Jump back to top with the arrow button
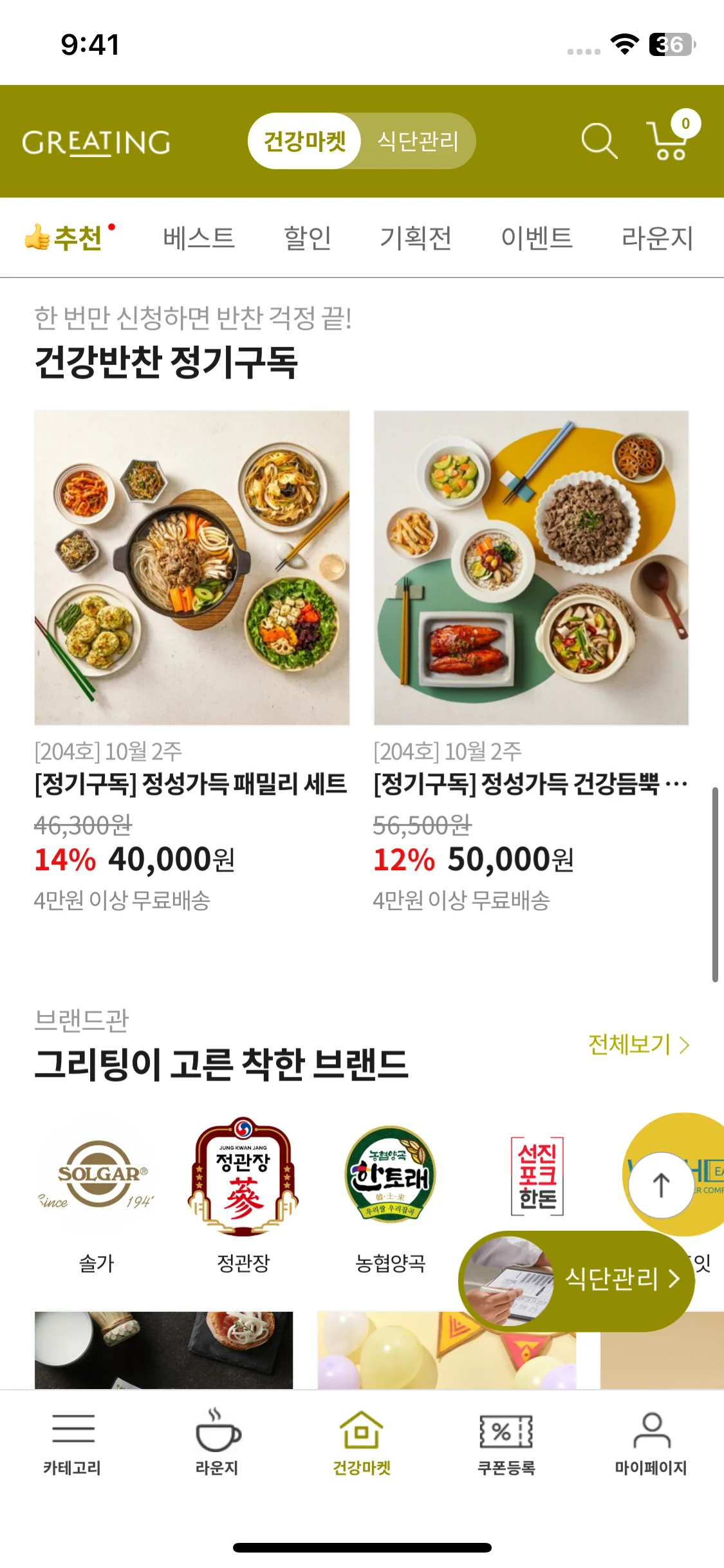The height and width of the screenshot is (1568, 724). click(x=661, y=1185)
